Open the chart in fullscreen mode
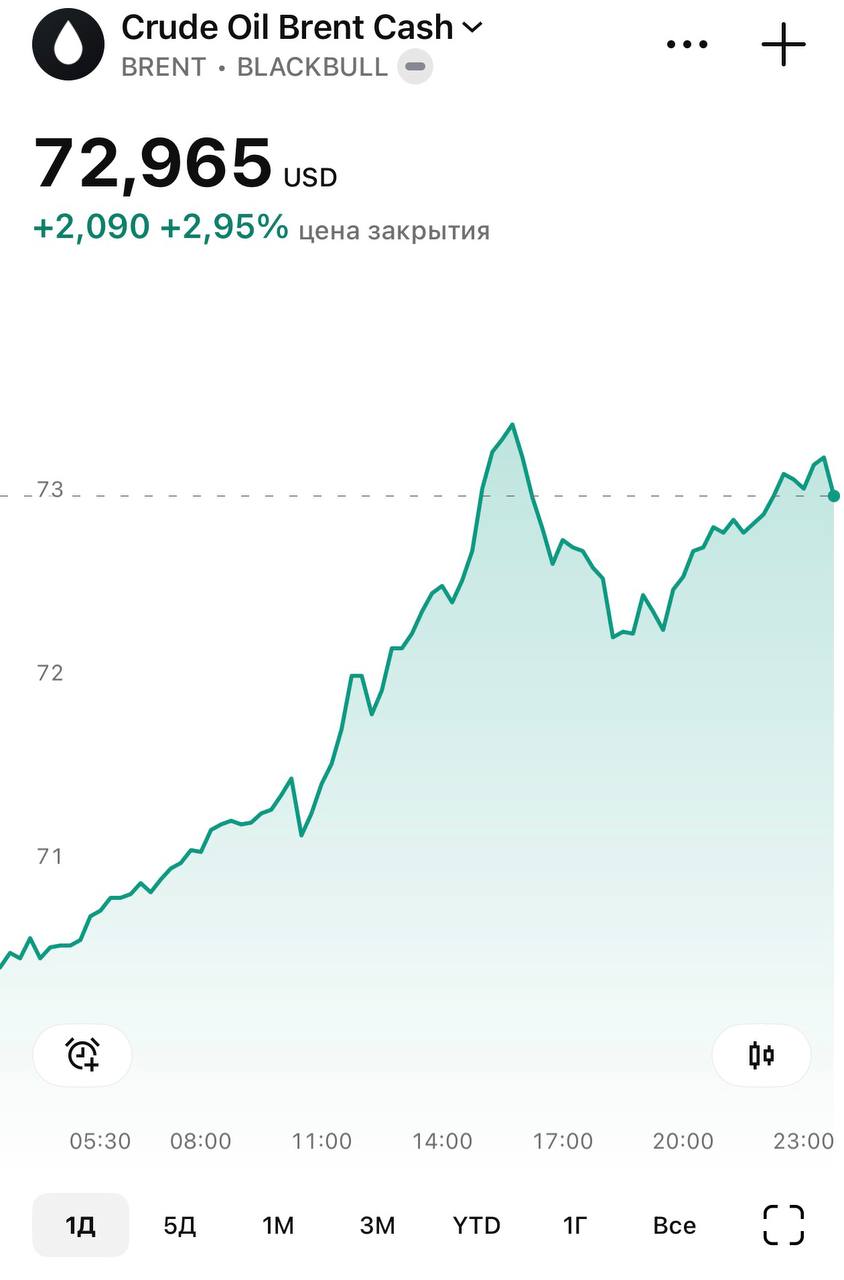 (x=783, y=1225)
